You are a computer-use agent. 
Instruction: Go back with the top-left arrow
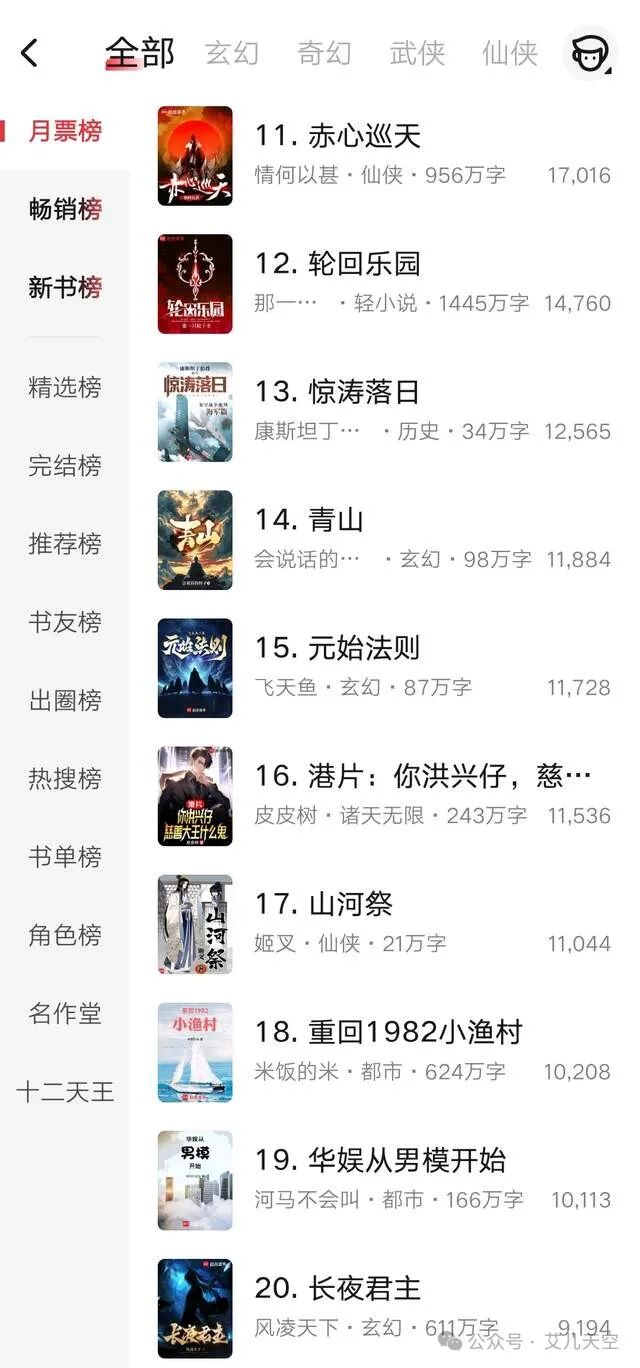[30, 53]
